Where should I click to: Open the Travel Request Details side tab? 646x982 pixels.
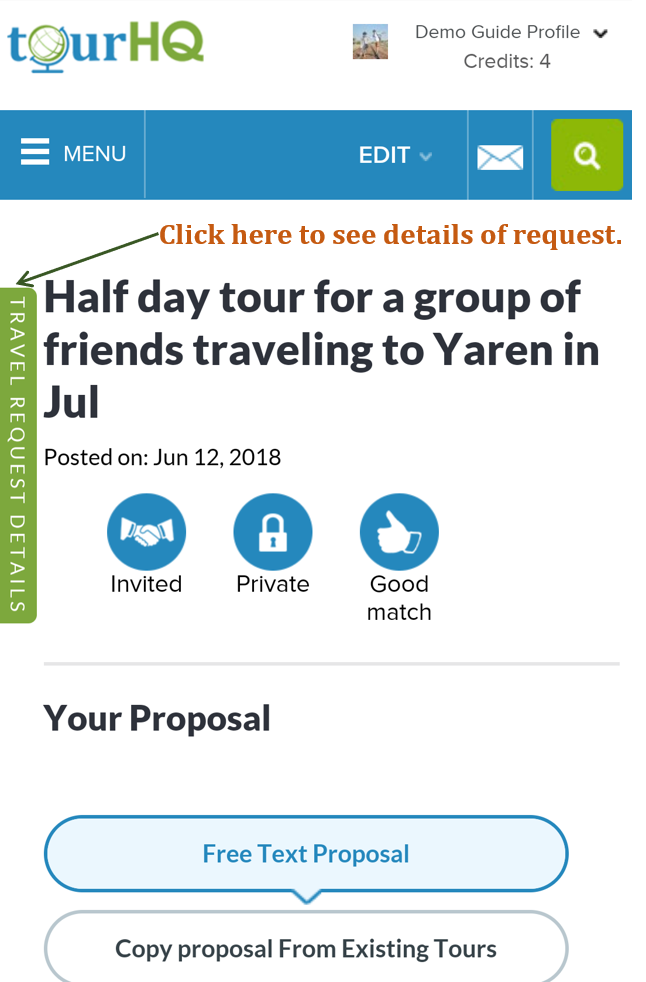(x=17, y=455)
